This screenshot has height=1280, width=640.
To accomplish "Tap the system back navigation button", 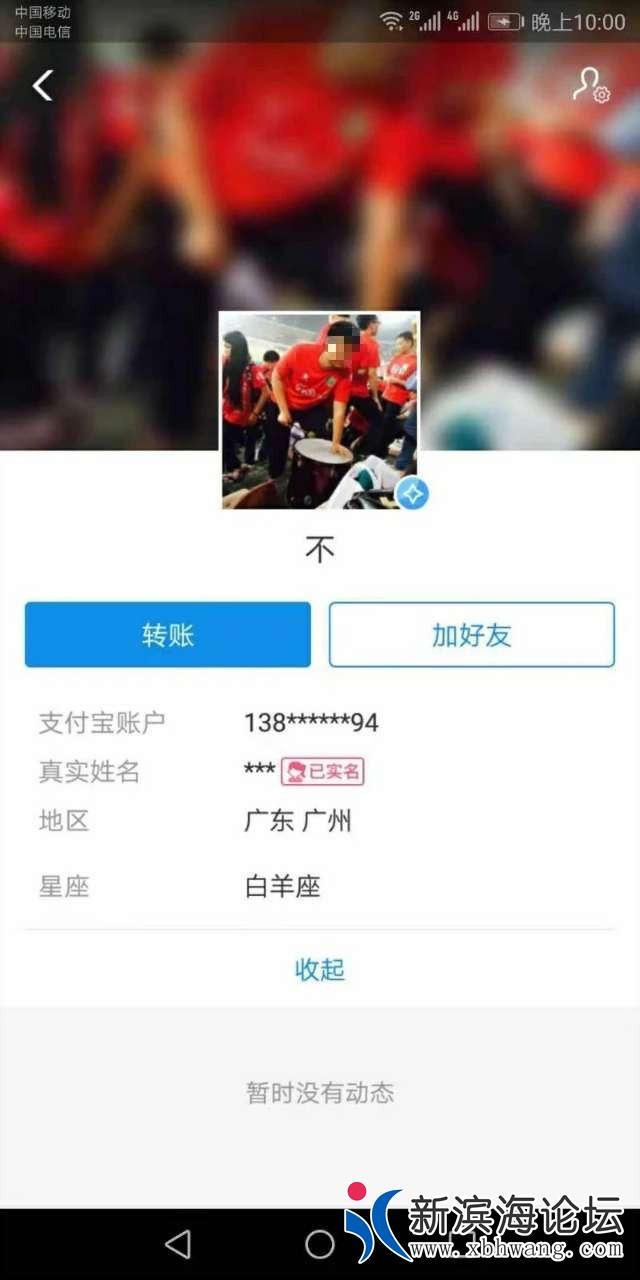I will pyautogui.click(x=178, y=1244).
